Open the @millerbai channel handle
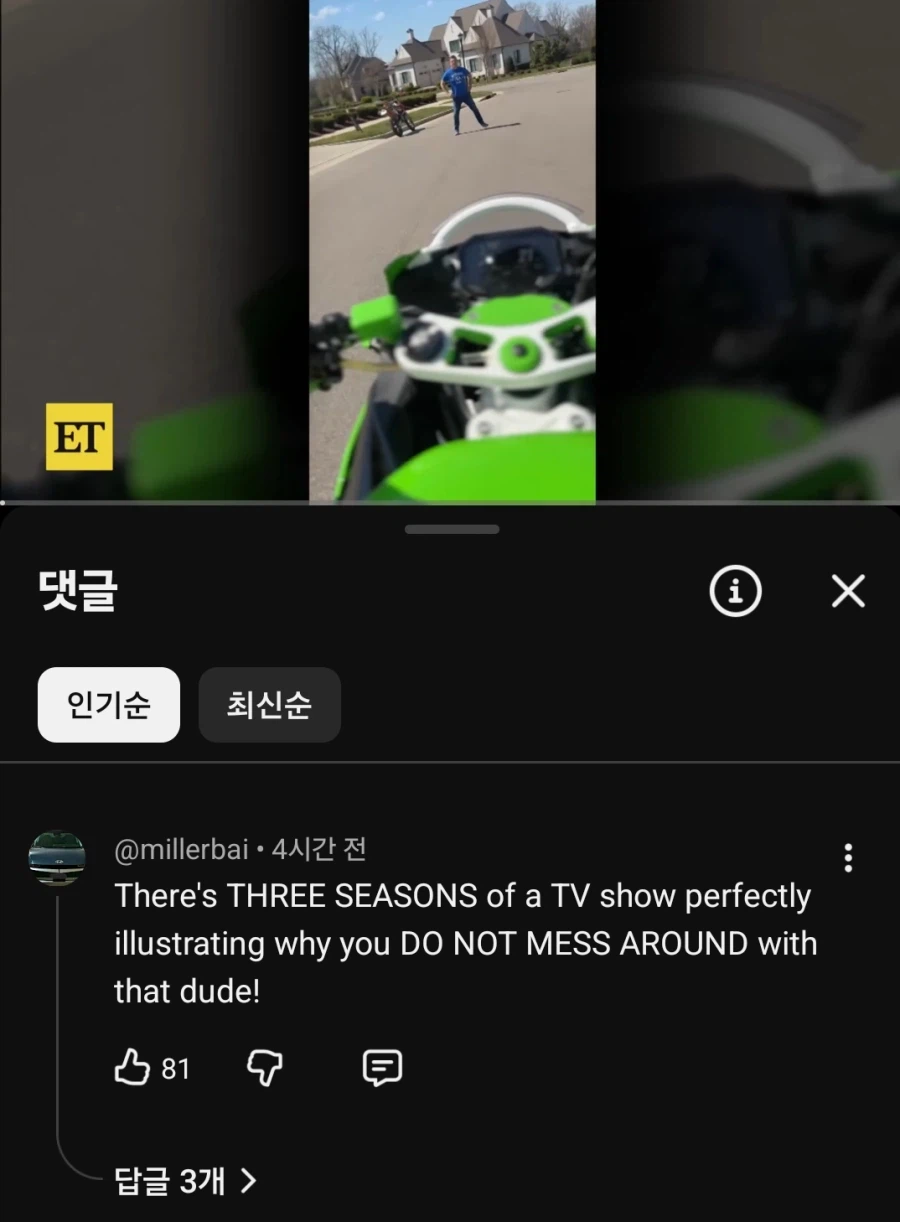This screenshot has height=1222, width=900. (181, 850)
